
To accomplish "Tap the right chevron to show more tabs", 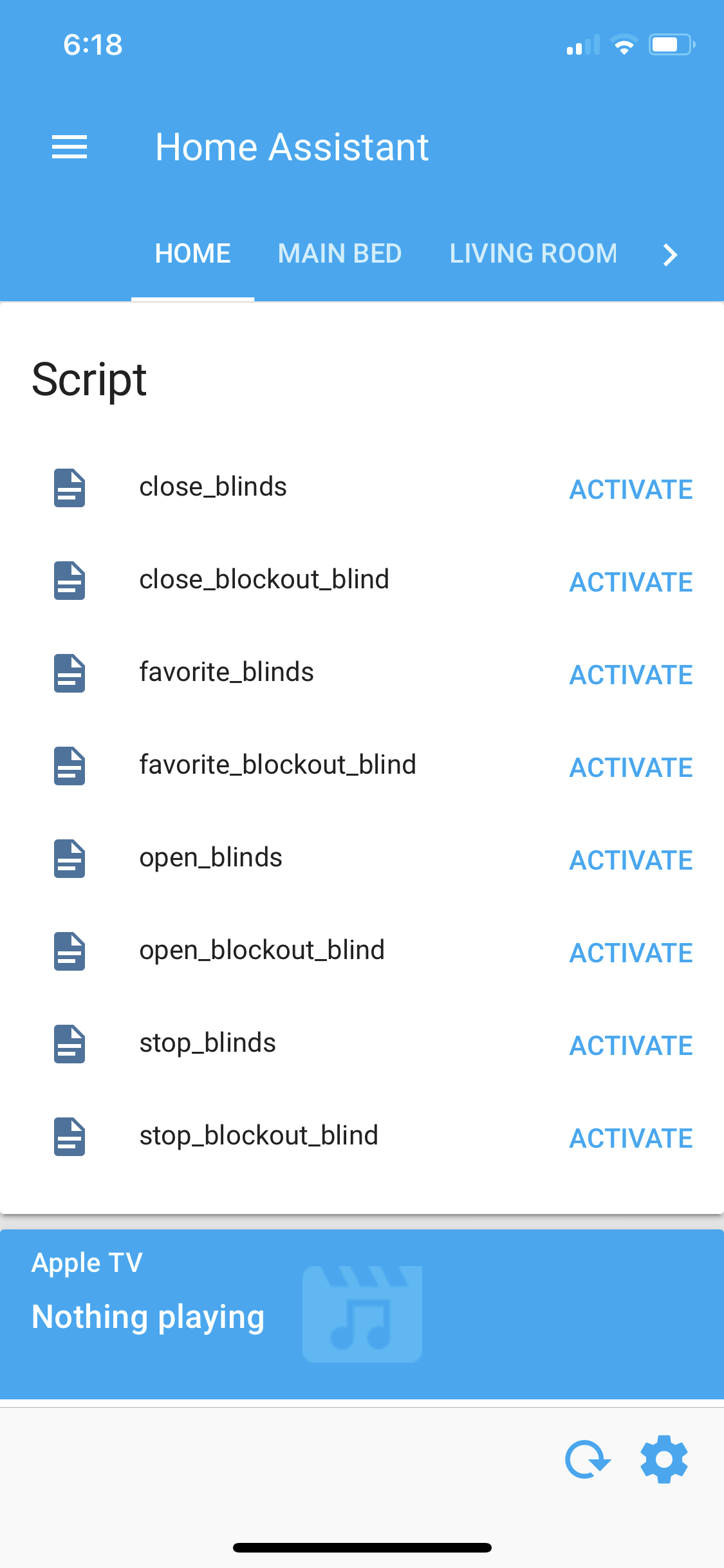I will pyautogui.click(x=670, y=255).
